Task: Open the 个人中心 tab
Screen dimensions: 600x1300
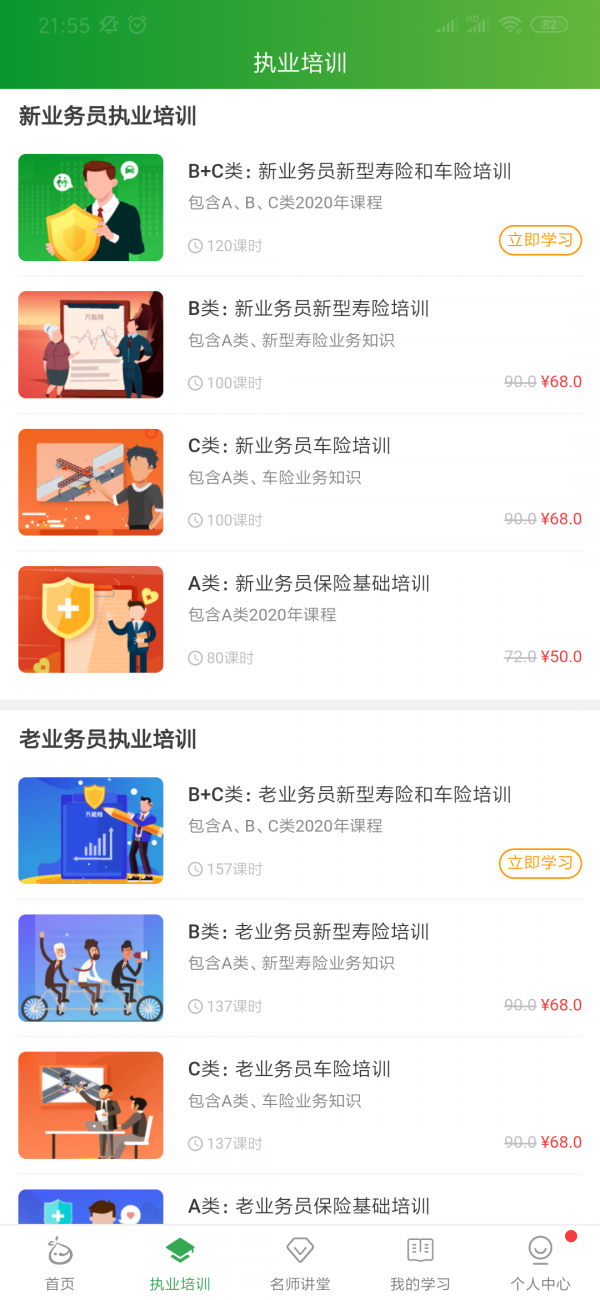Action: (x=540, y=1264)
